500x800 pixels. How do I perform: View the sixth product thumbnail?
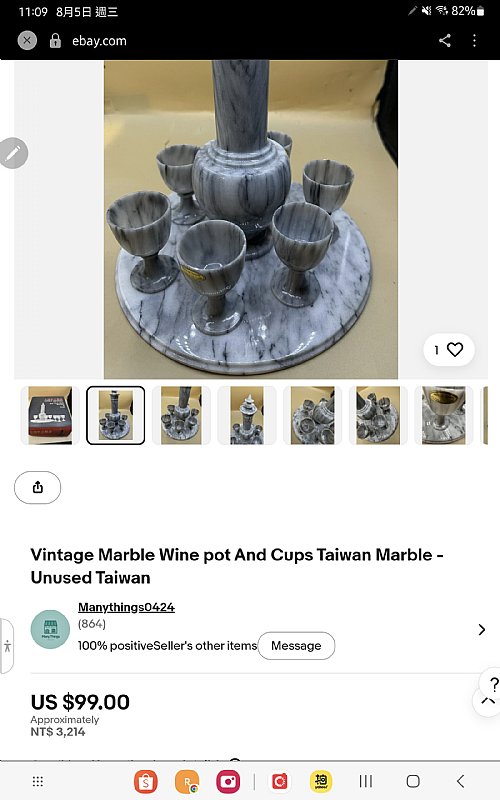tap(378, 415)
